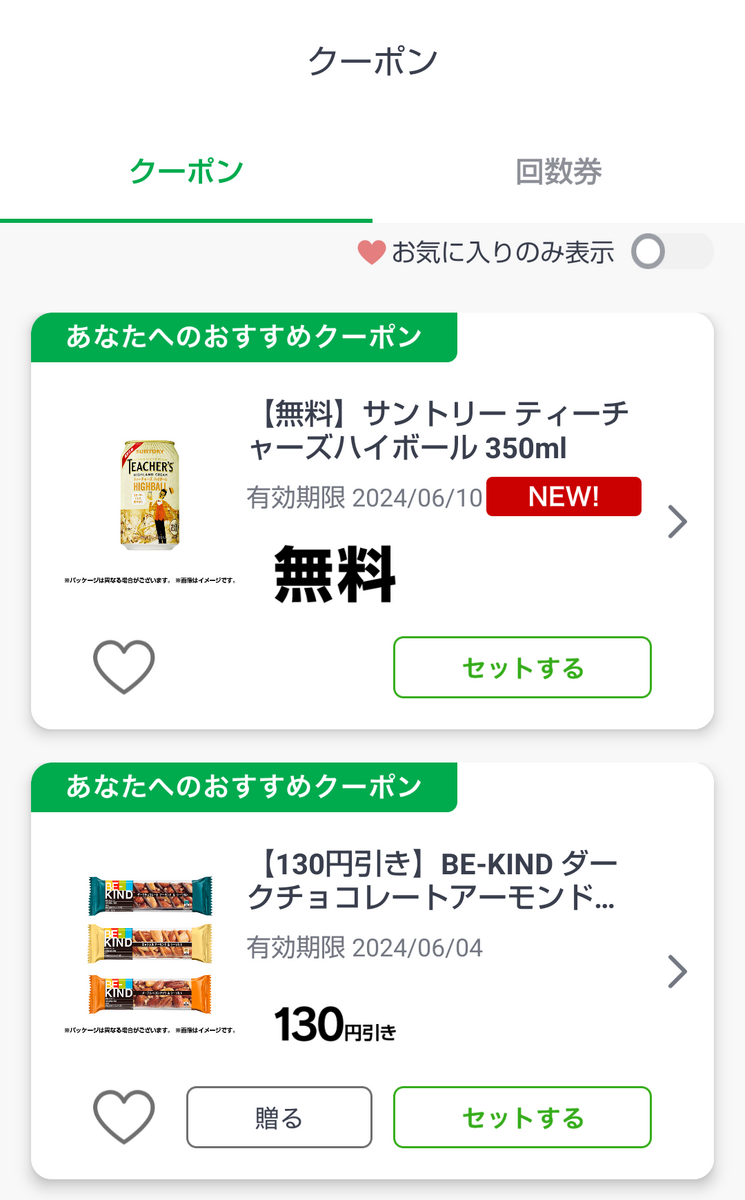Select the クーポン tab
This screenshot has height=1200, width=745.
coord(186,171)
